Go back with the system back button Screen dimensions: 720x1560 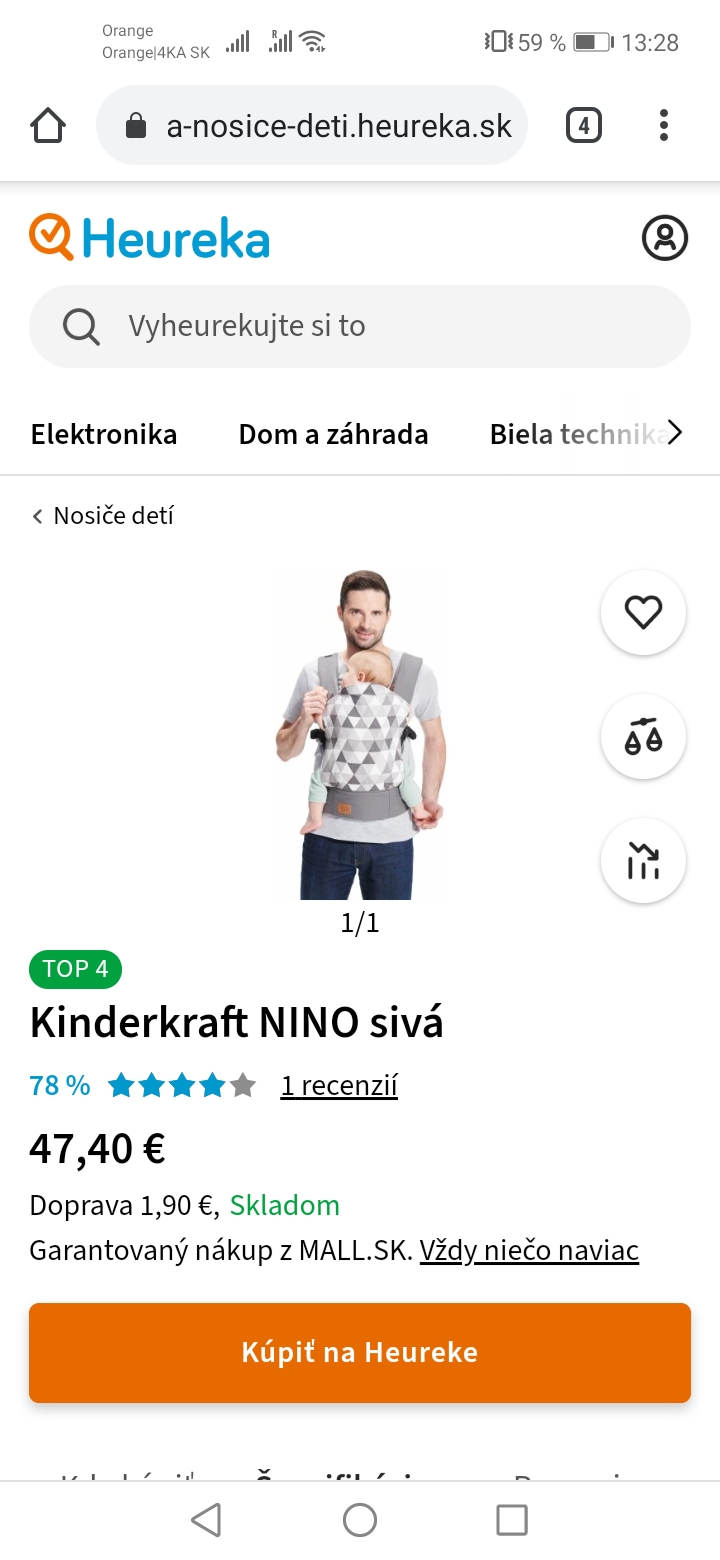pos(206,1520)
